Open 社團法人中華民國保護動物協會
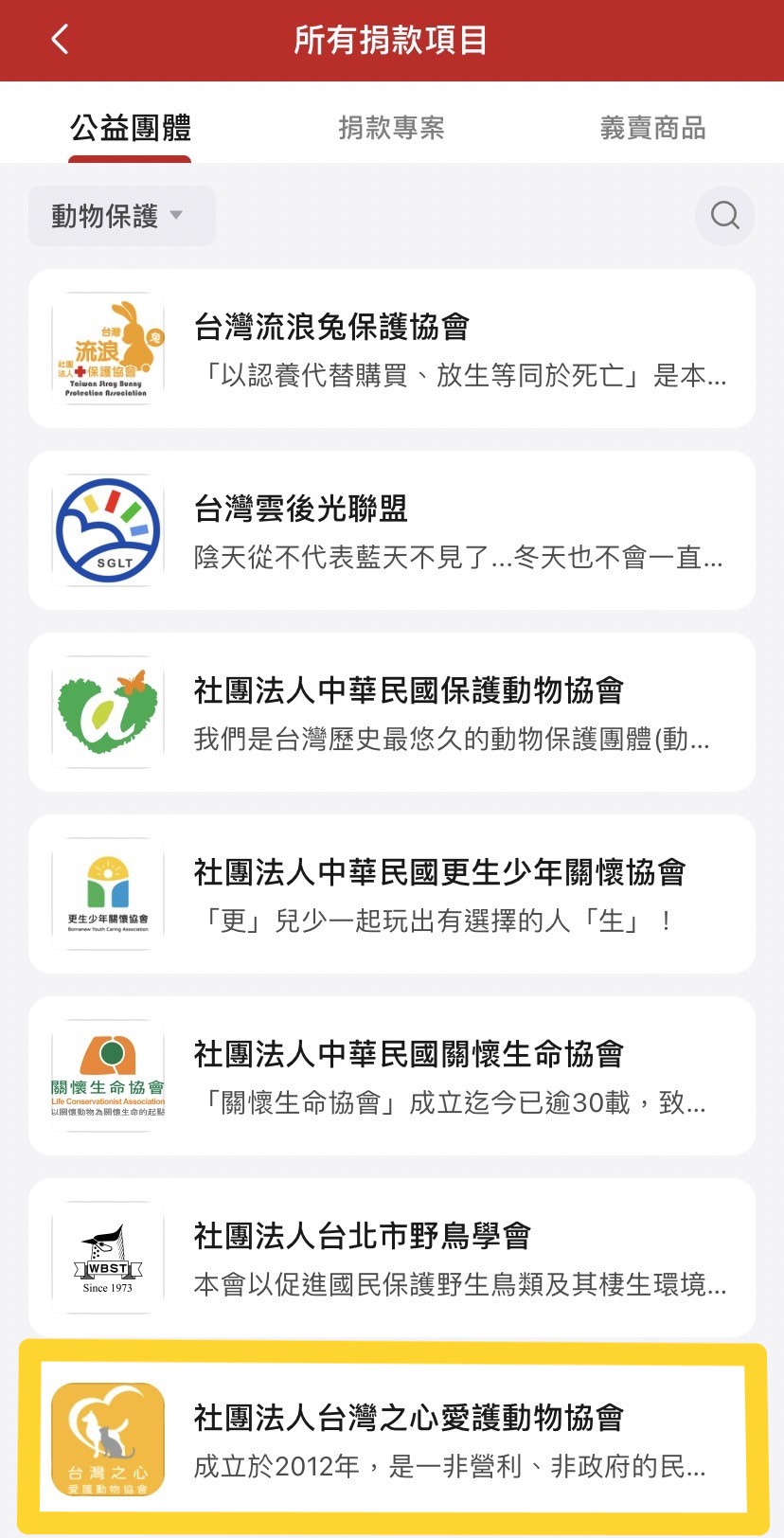 [x=392, y=712]
